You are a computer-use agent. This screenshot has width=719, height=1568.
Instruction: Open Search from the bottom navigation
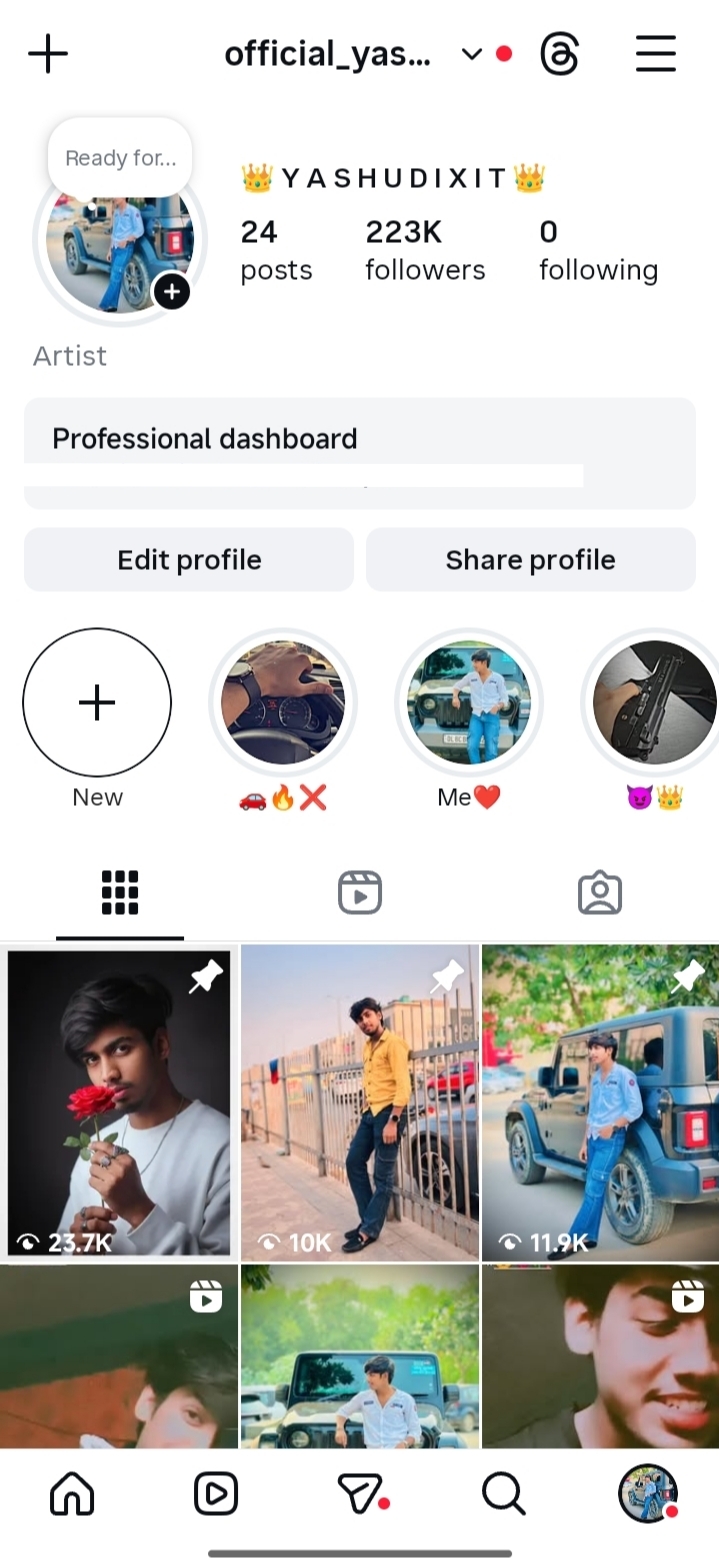point(503,1494)
